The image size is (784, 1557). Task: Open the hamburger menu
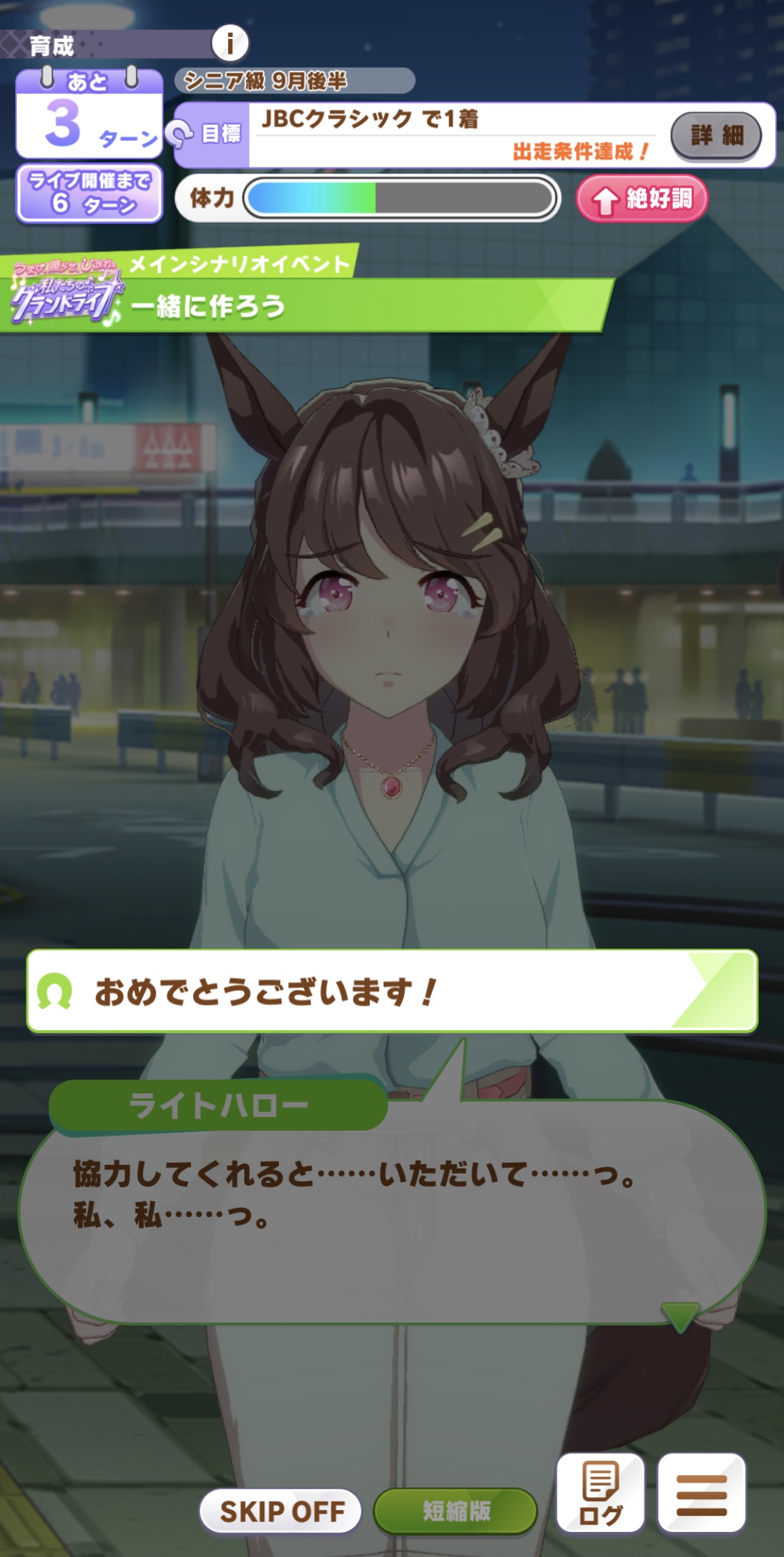click(x=702, y=1493)
